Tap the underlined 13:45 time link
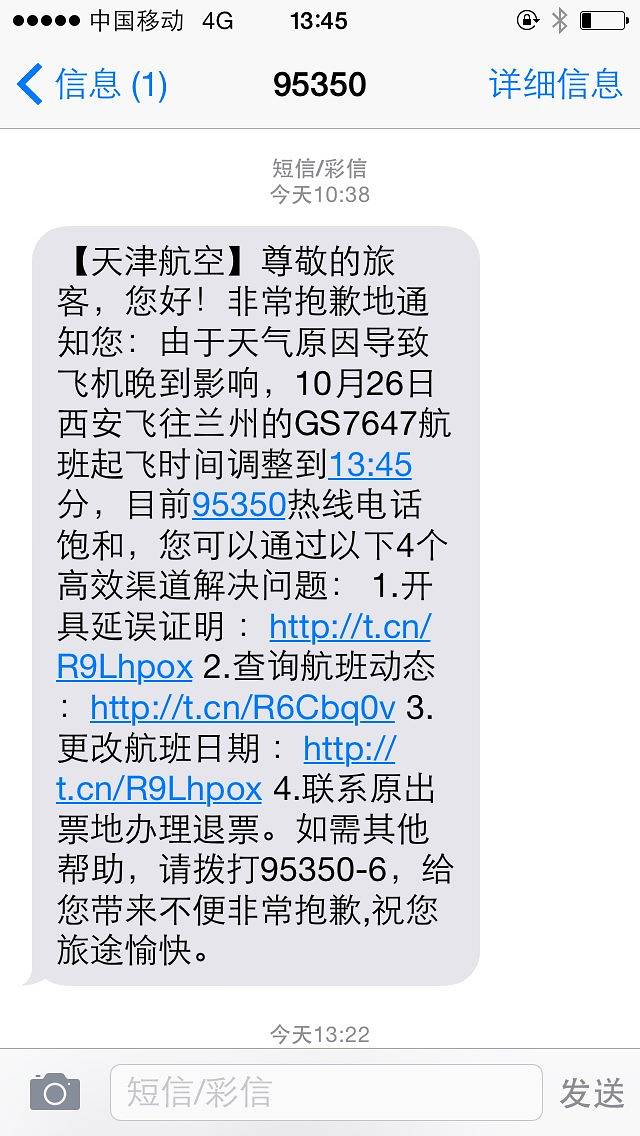640x1136 pixels. coord(370,465)
